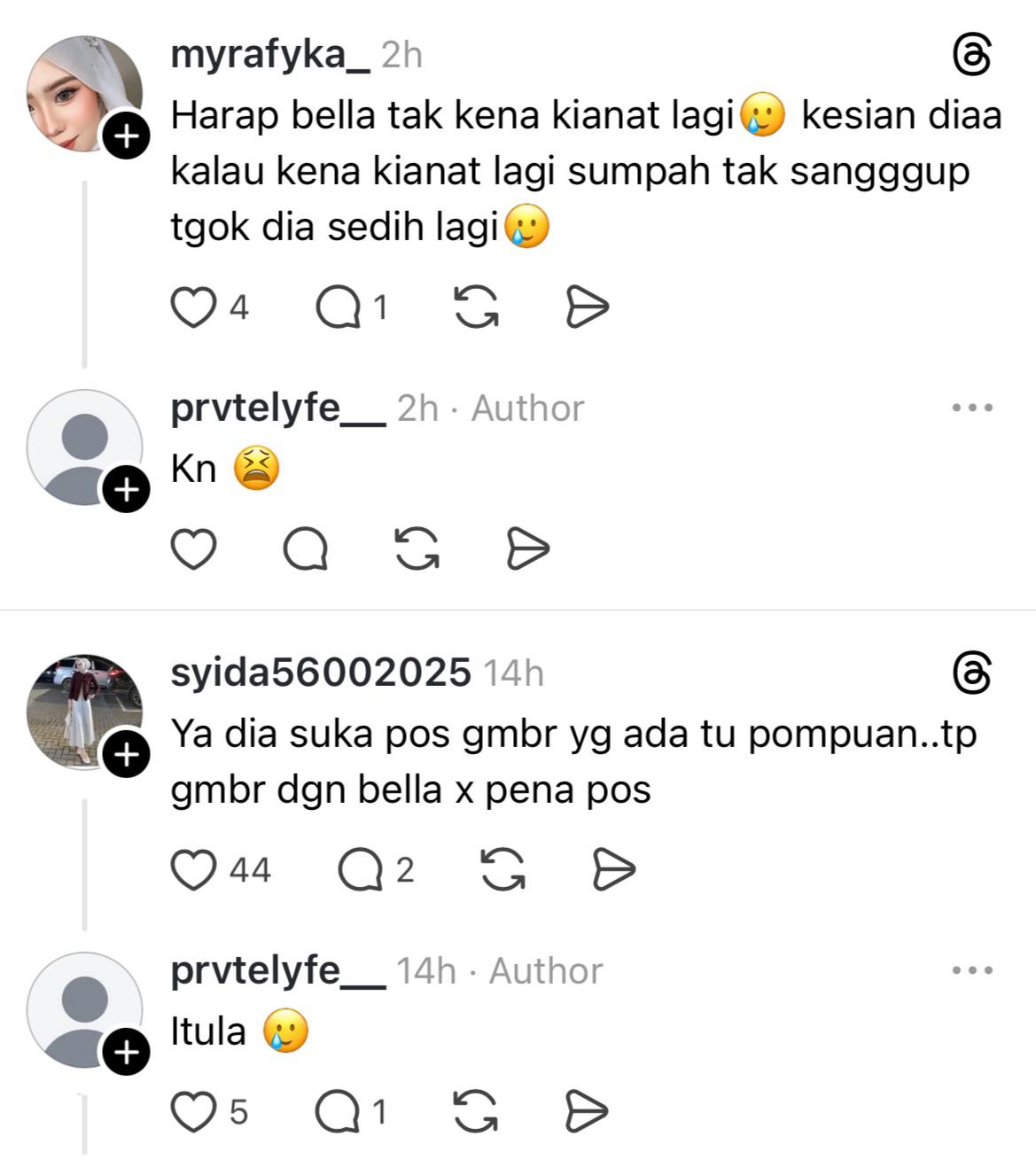Reply to the 'Kn' comment

306,549
